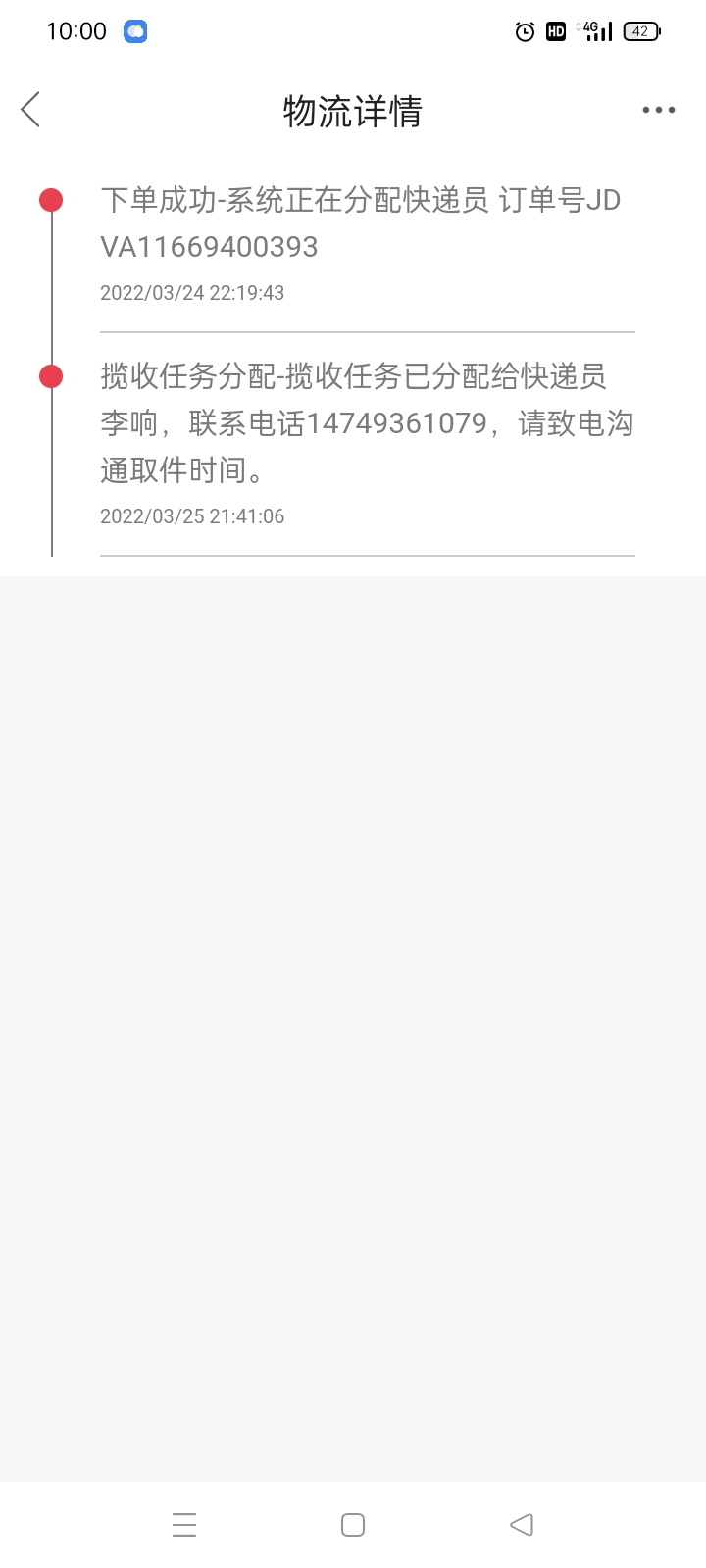Go to the home screen
Viewport: 706px width, 1568px height.
tap(353, 1525)
